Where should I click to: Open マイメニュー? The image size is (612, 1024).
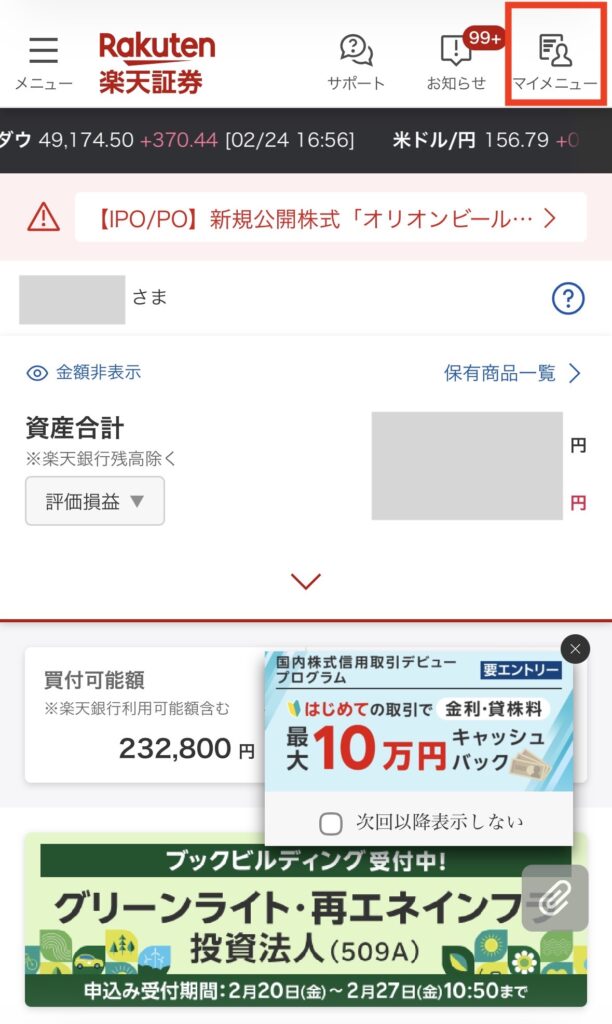tap(554, 62)
